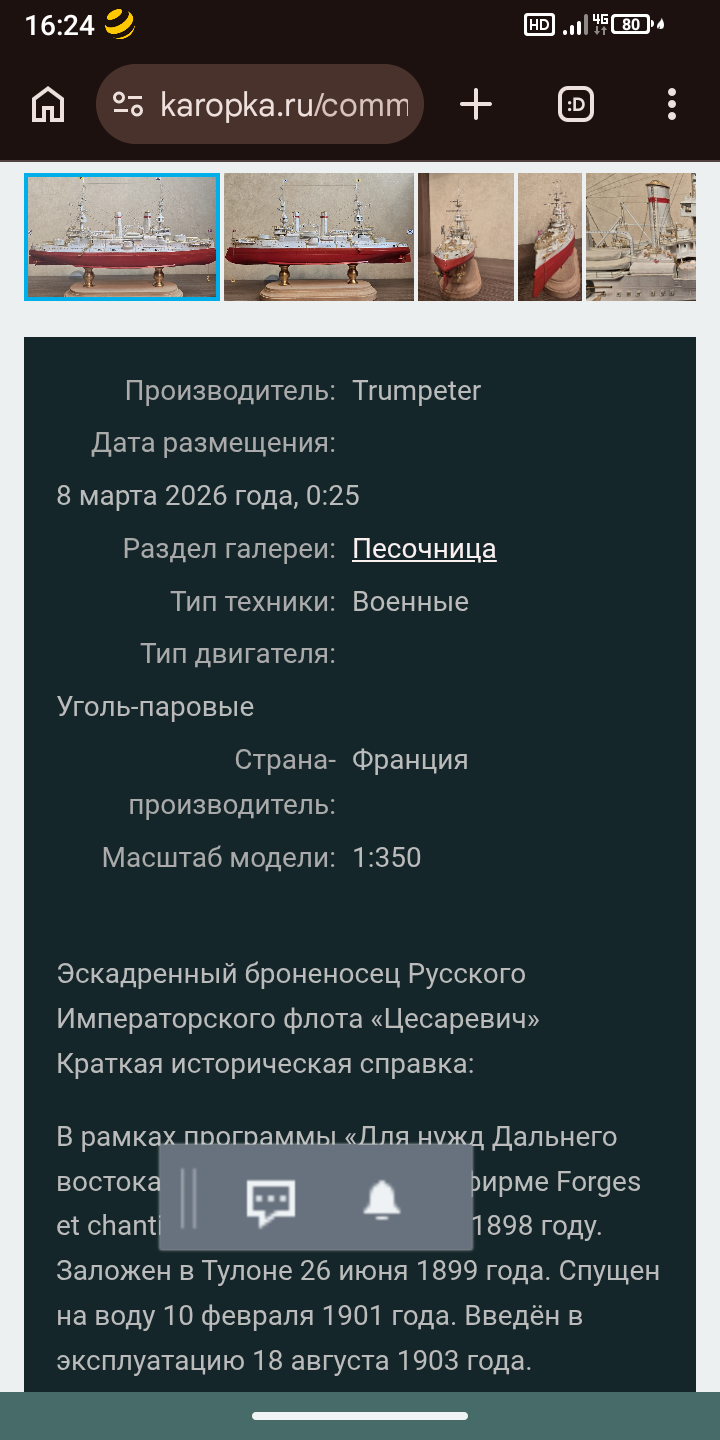
Task: Open the Песочница gallery section link
Action: 424,549
